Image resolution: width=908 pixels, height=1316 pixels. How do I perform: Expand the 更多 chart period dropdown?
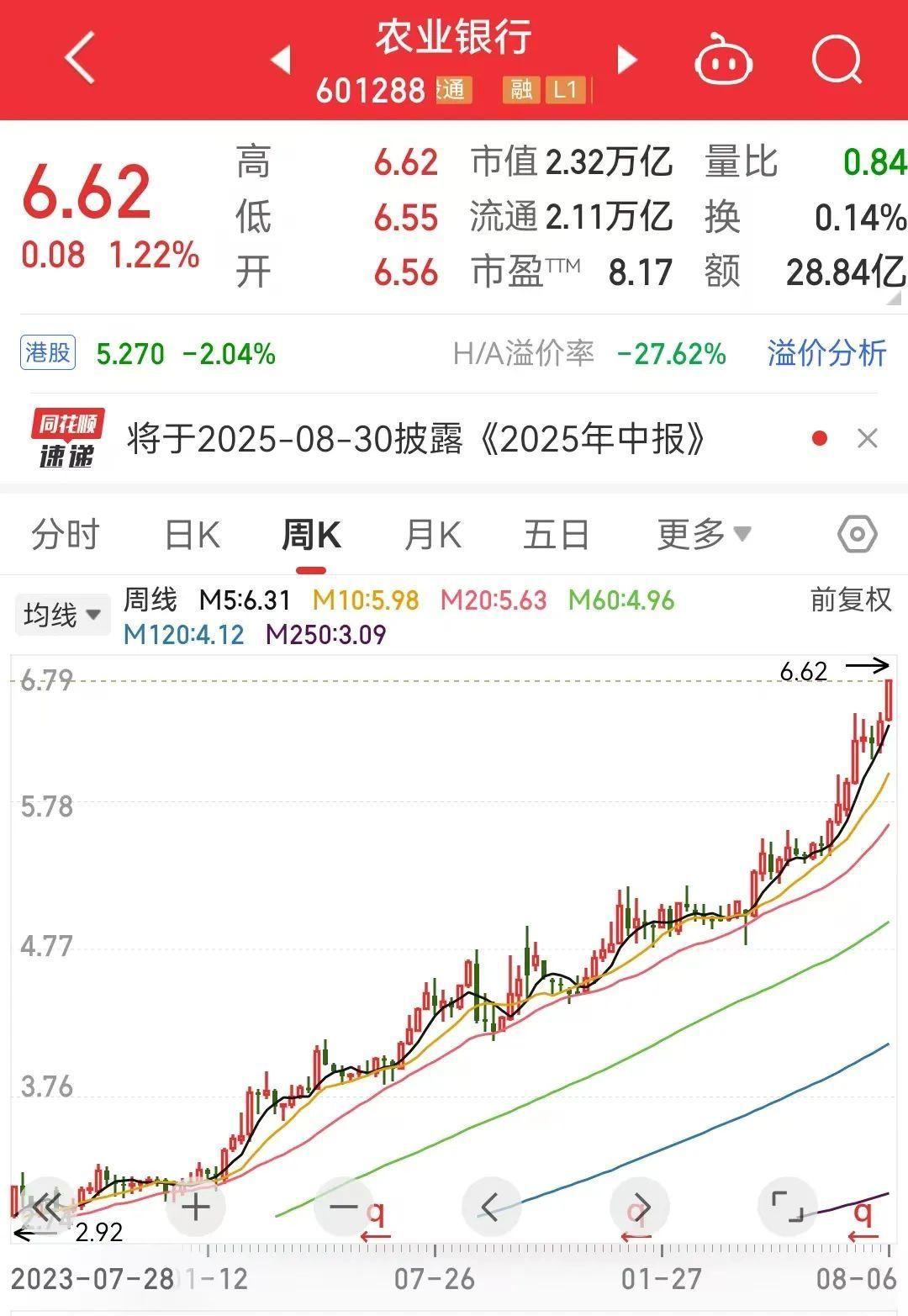[x=703, y=535]
